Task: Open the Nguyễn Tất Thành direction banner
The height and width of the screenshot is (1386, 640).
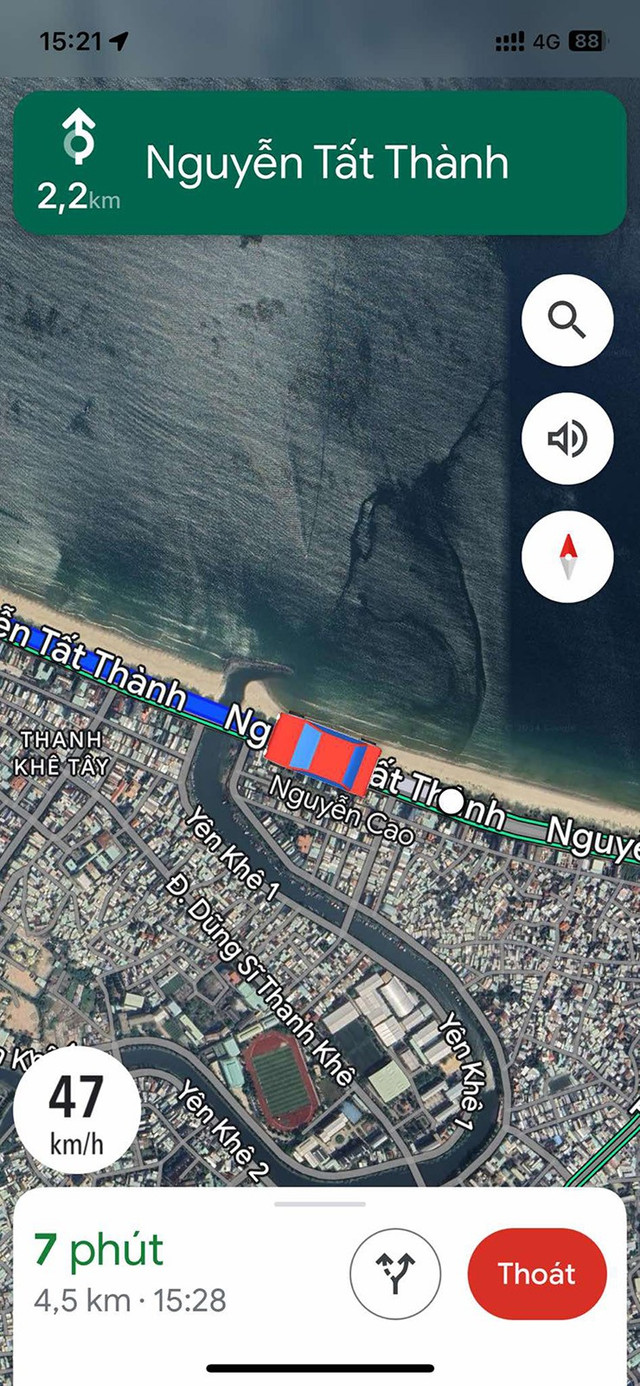Action: click(320, 163)
